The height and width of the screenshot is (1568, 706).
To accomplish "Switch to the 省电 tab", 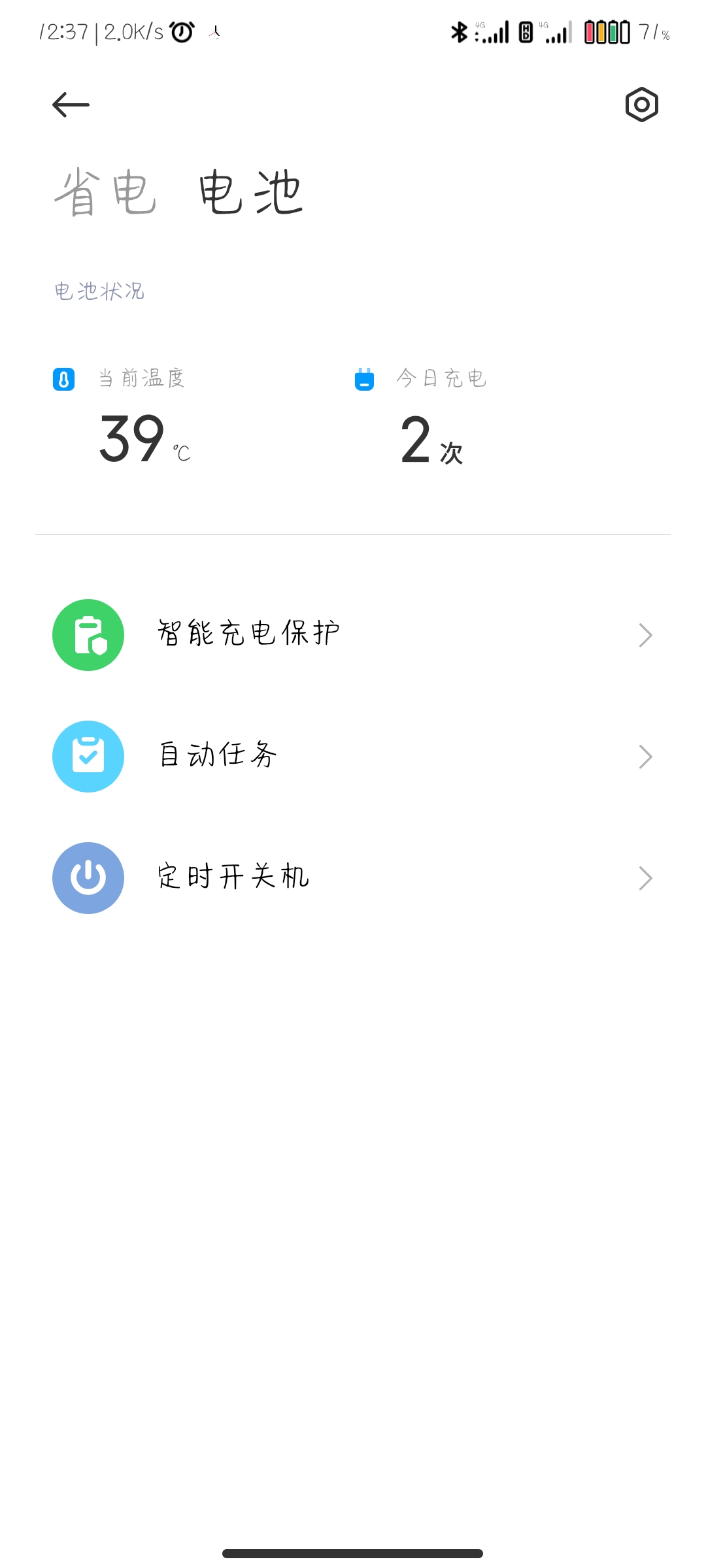I will point(106,191).
